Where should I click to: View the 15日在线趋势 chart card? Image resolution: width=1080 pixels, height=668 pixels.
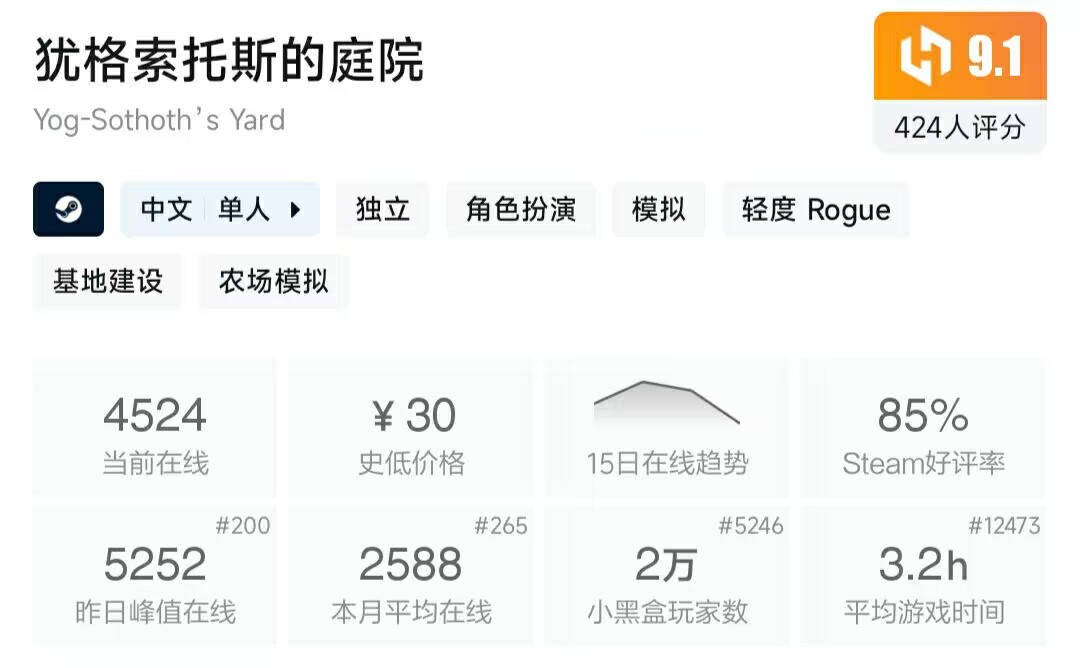[x=667, y=430]
